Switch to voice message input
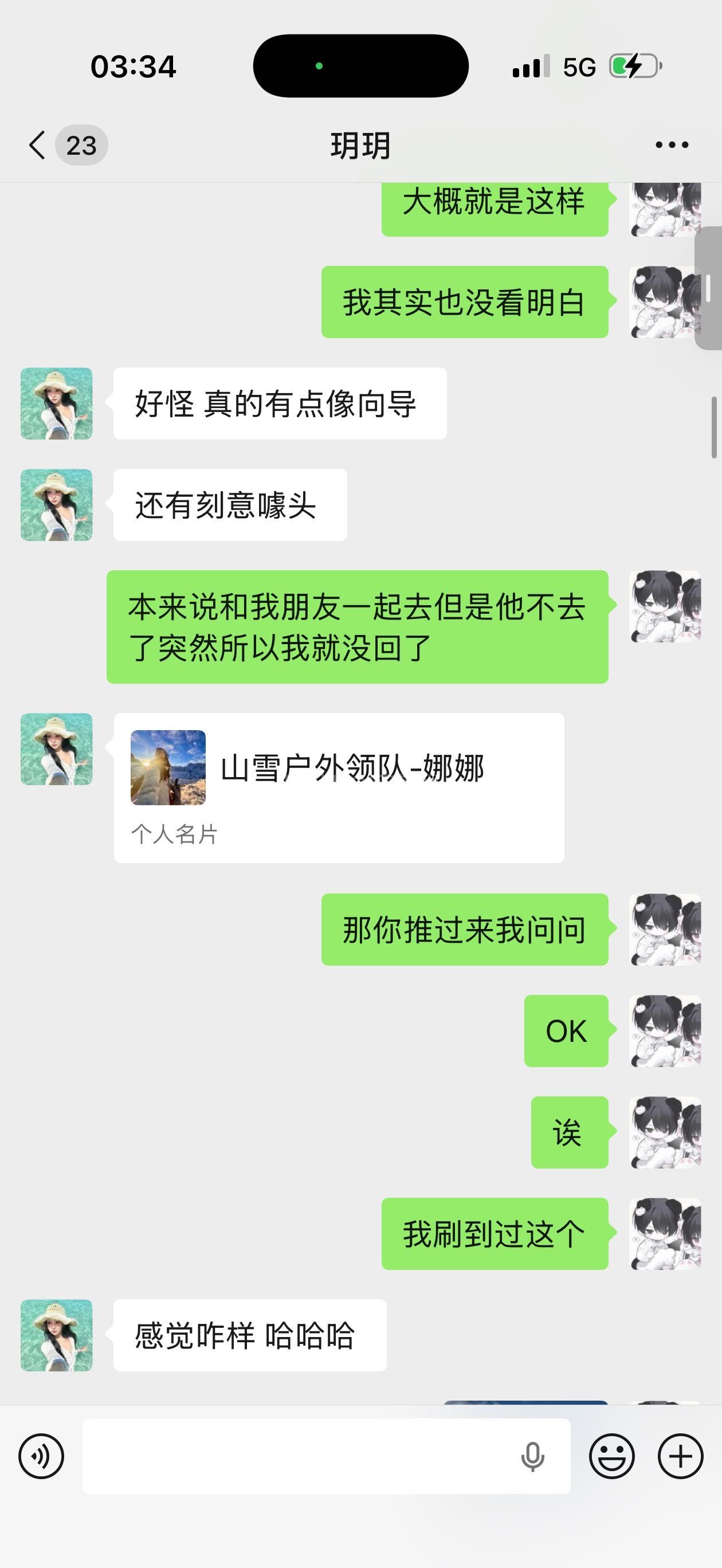The height and width of the screenshot is (1568, 722). 41,1456
